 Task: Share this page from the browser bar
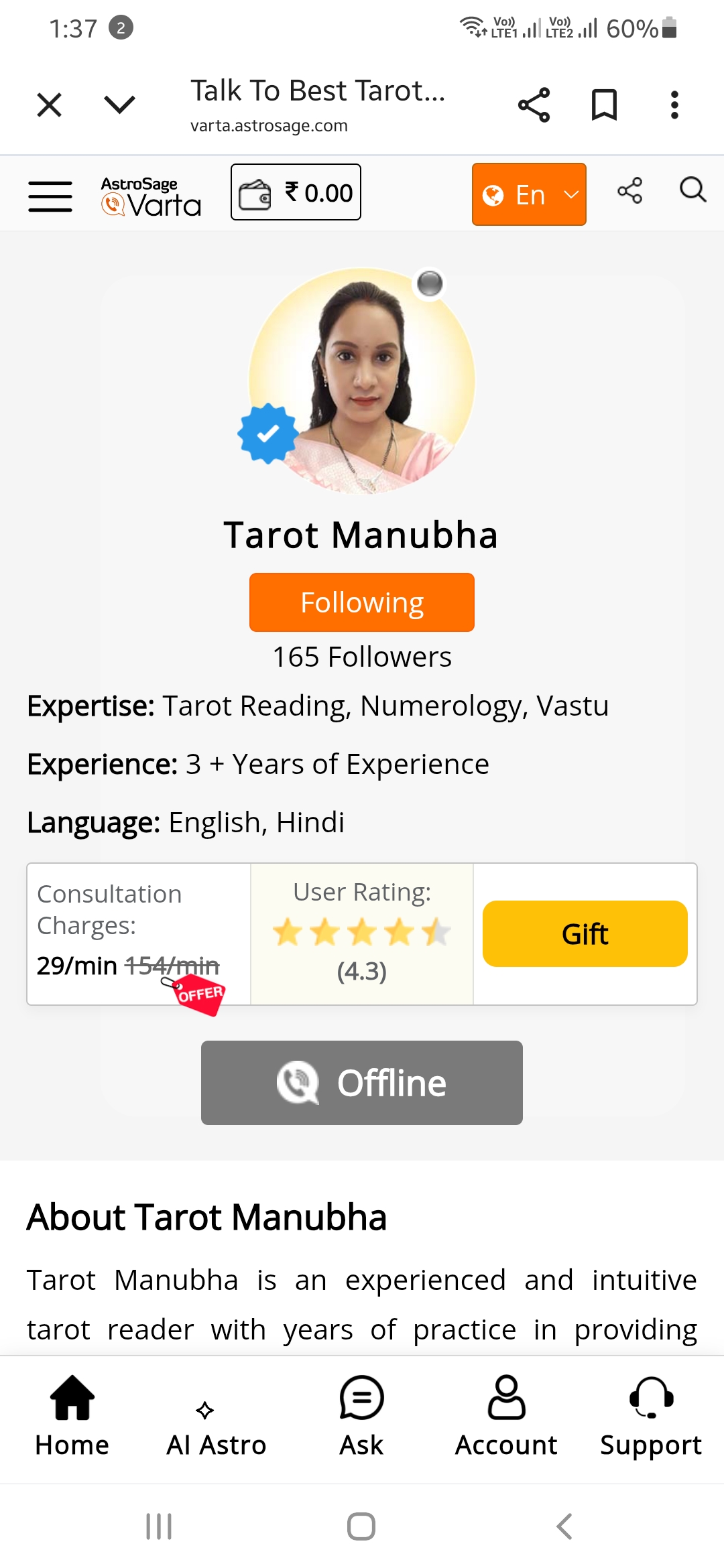click(534, 105)
